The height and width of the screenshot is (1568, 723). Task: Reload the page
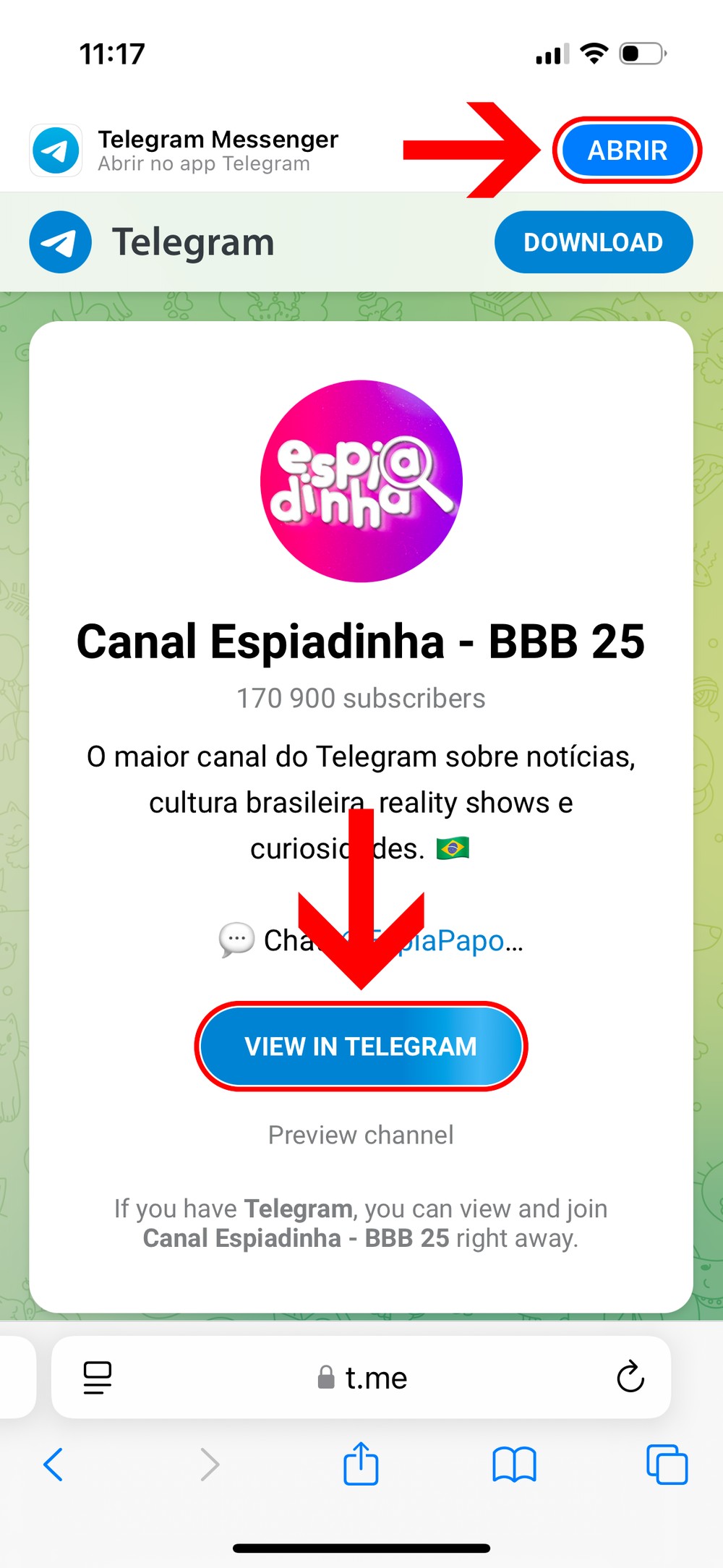[630, 1377]
